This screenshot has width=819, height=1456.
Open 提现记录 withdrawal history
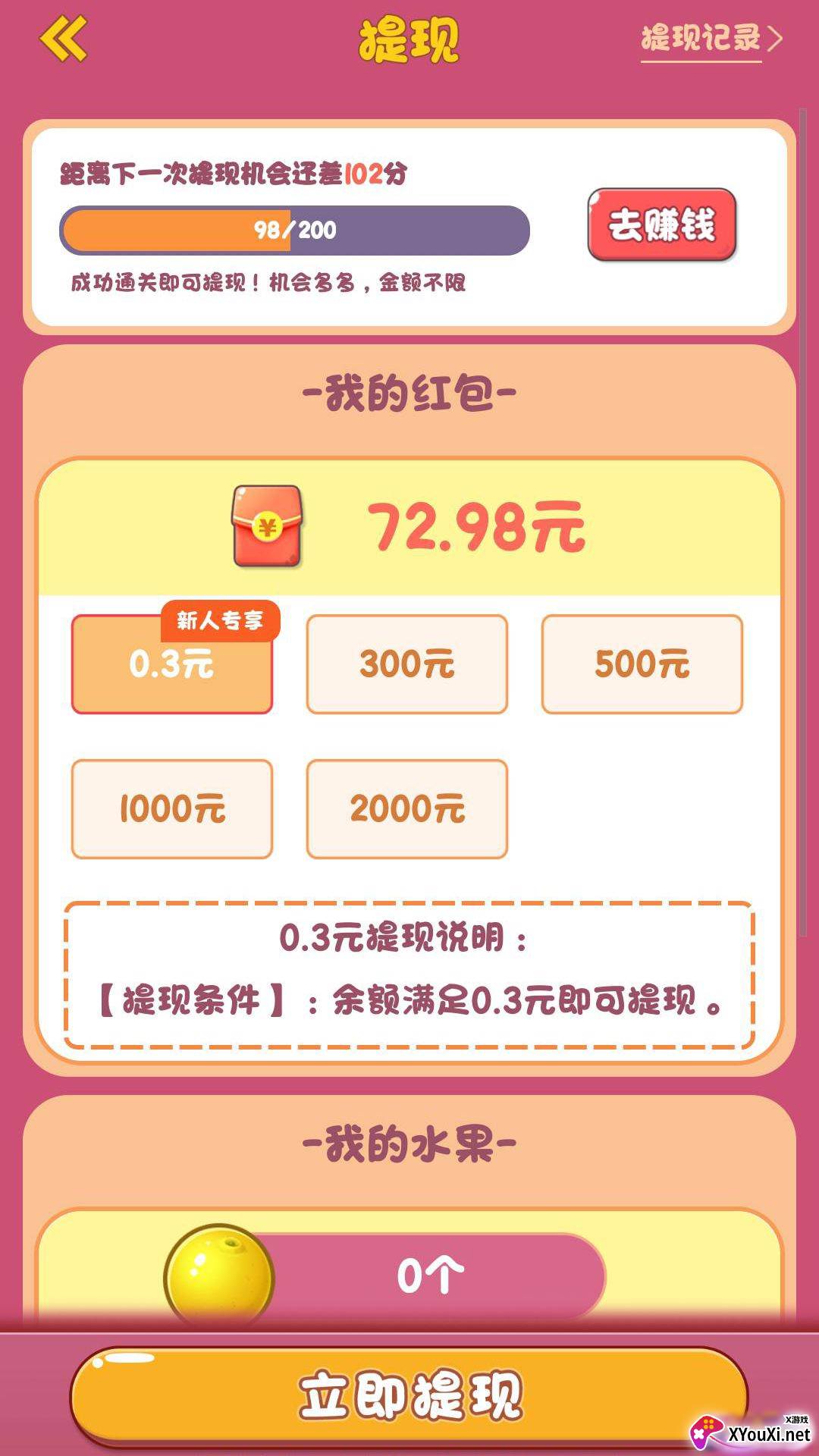[710, 38]
